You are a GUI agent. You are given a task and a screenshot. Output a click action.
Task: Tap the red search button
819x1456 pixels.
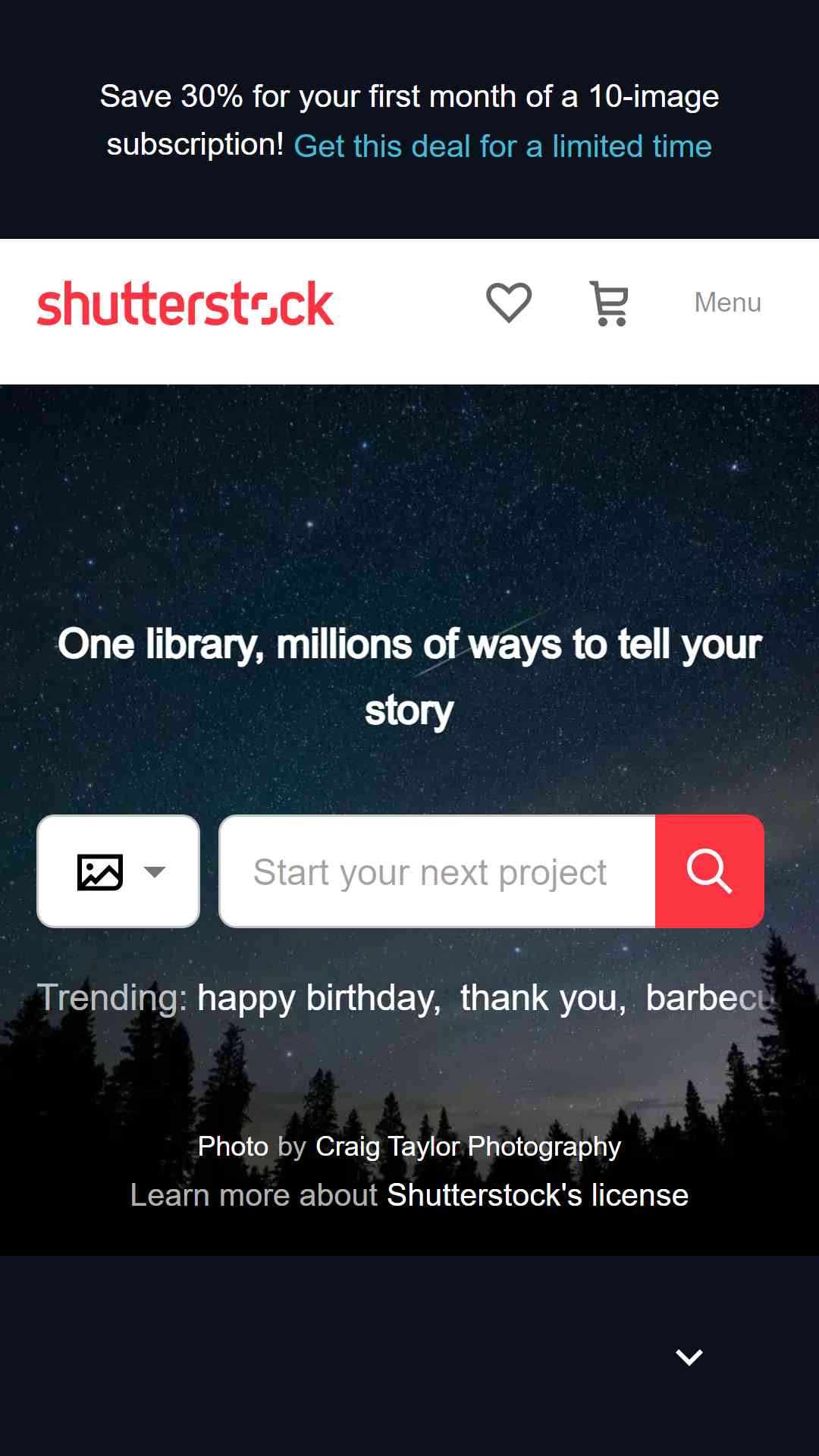tap(709, 871)
